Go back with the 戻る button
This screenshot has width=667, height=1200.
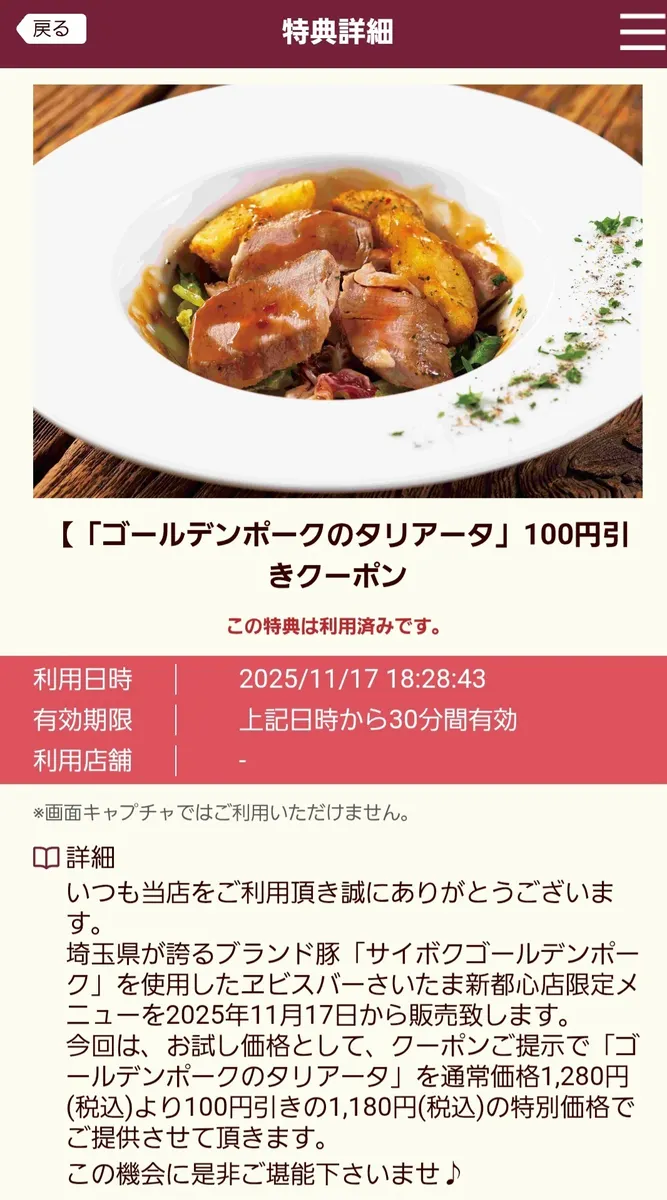[x=51, y=30]
